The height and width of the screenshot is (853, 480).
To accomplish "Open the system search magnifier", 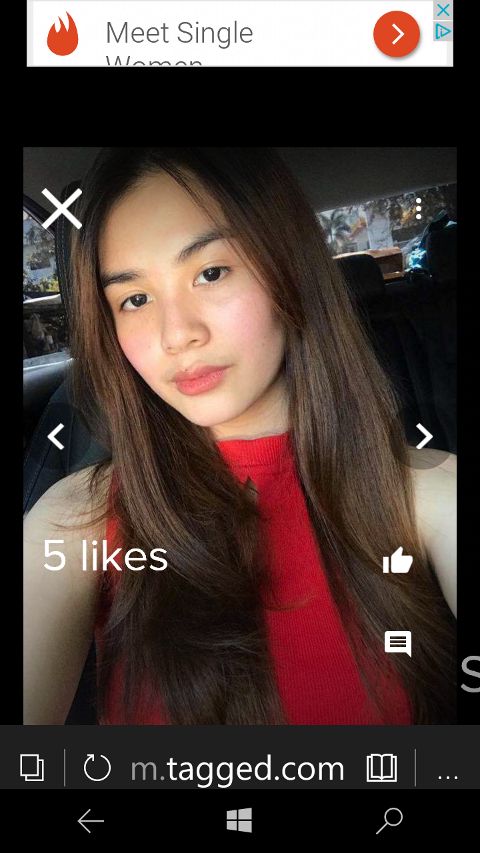I will (390, 821).
